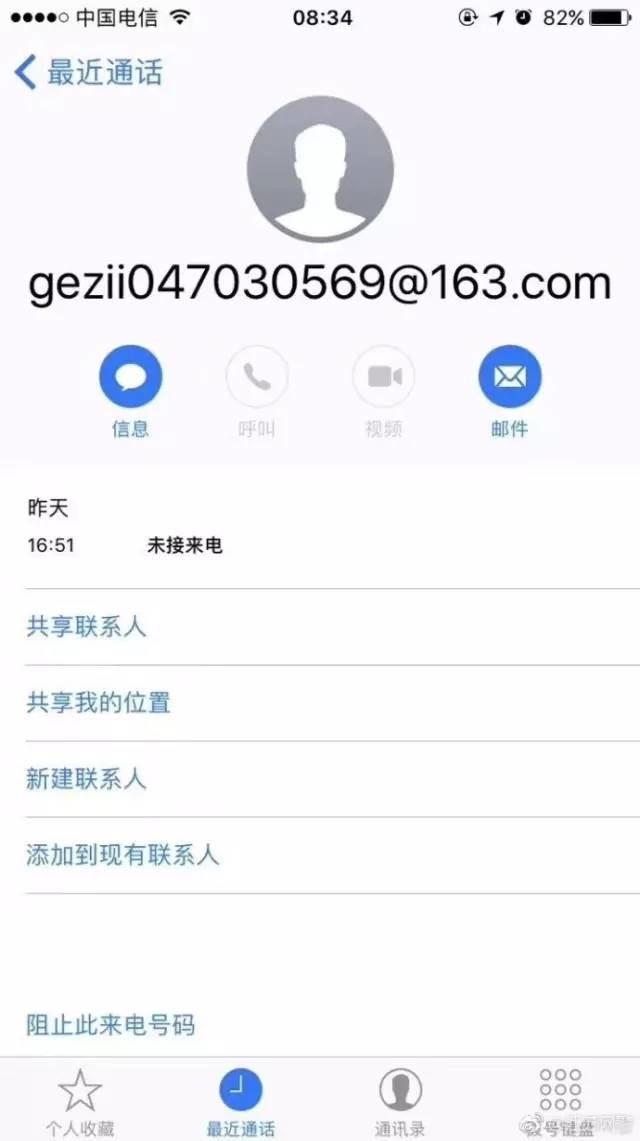Viewport: 640px width, 1141px height.
Task: Select the 最近通话 tab
Action: click(240, 1100)
